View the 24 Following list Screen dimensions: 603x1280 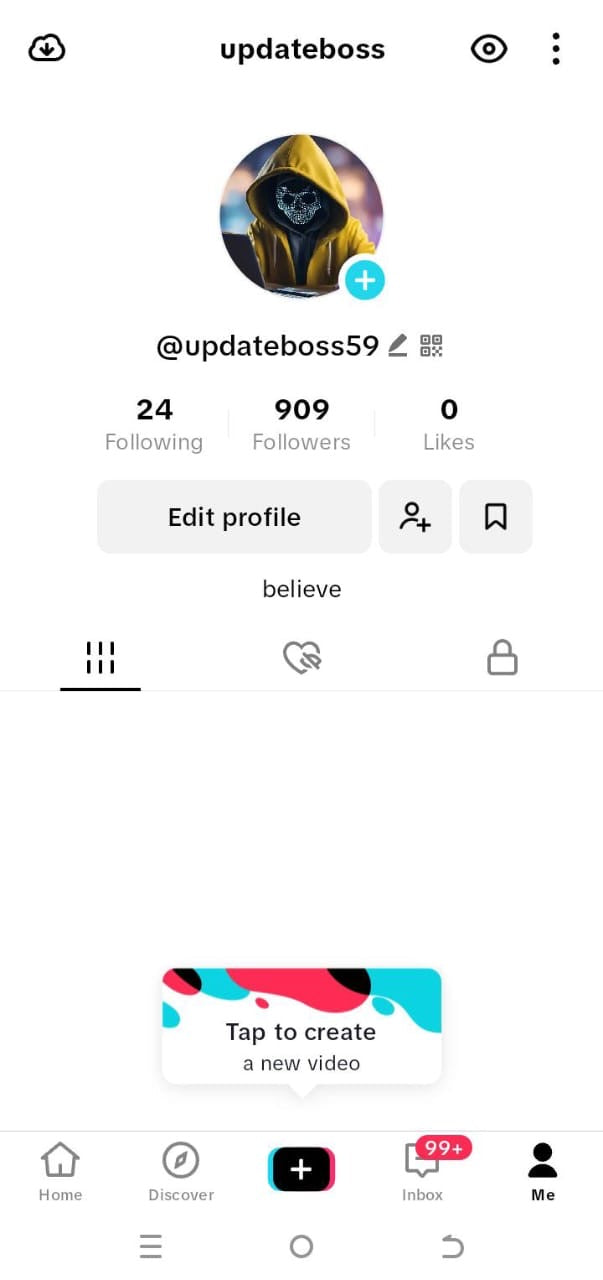pyautogui.click(x=154, y=424)
